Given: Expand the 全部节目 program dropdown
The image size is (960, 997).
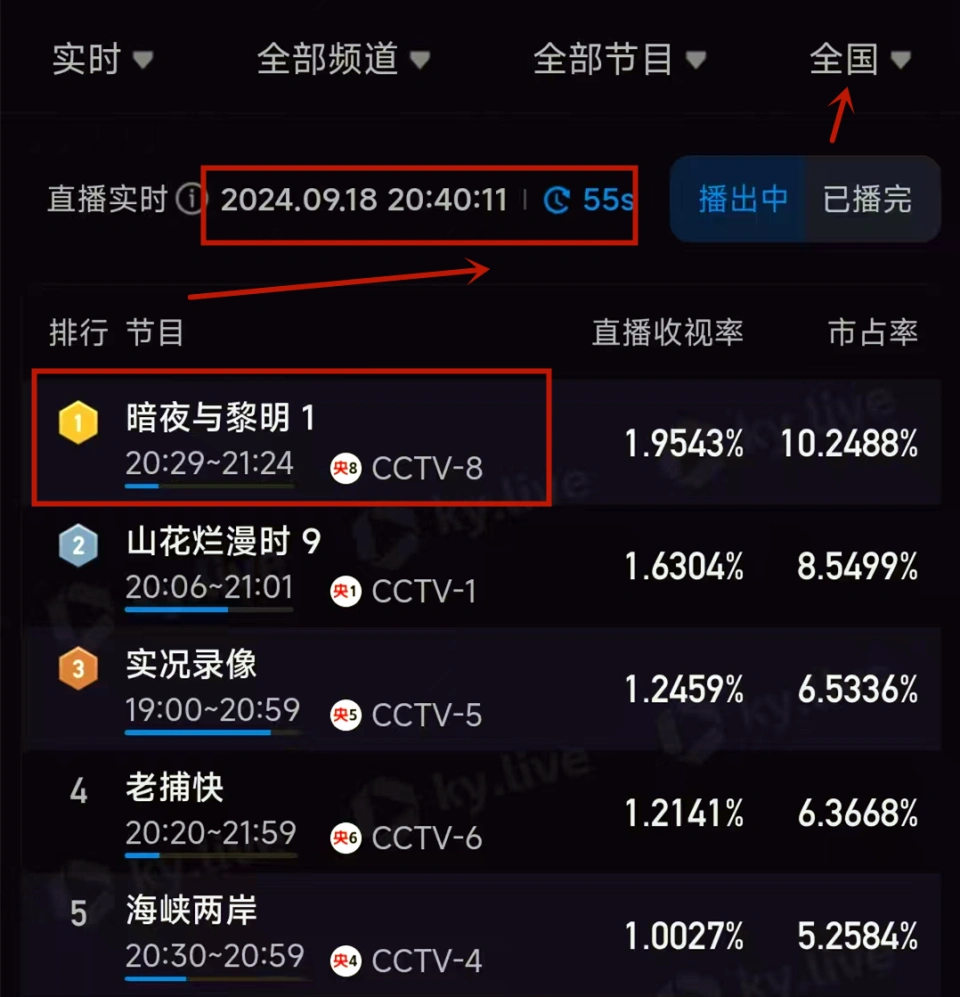Looking at the screenshot, I should tap(620, 59).
